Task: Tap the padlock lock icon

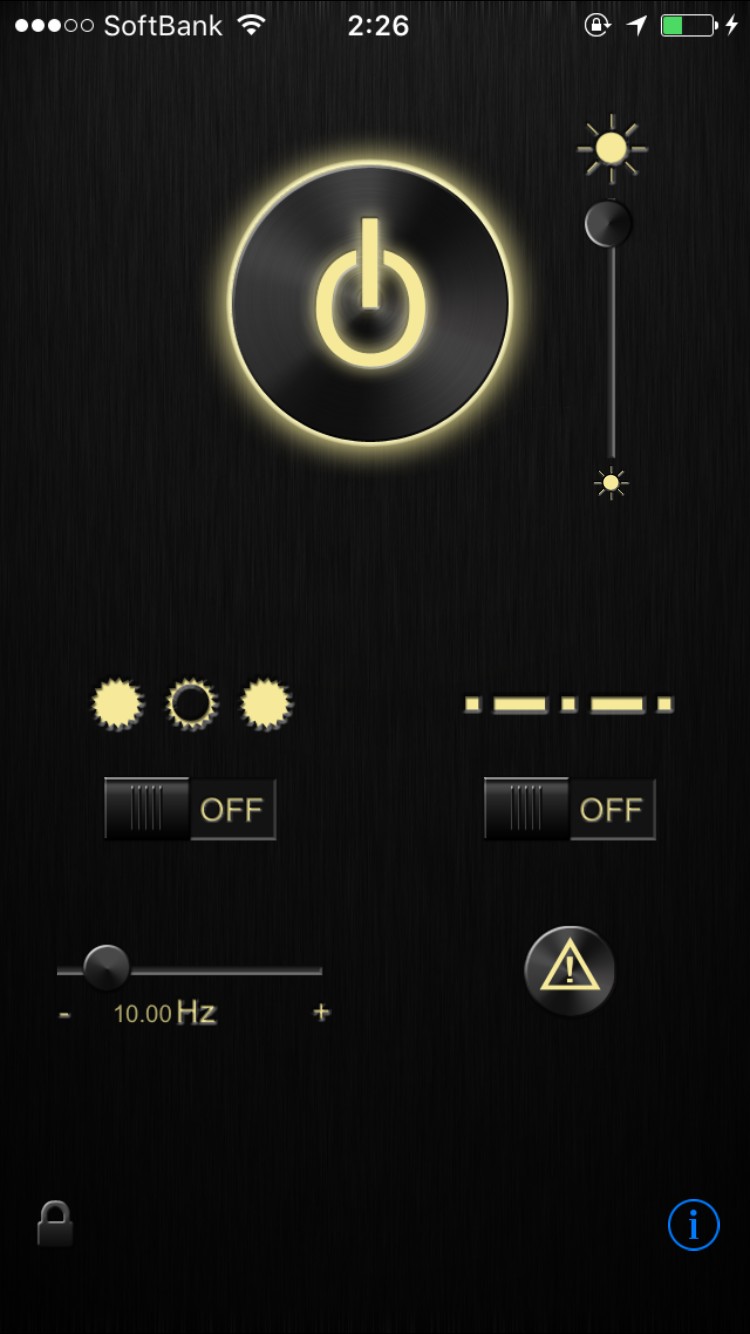Action: coord(55,1223)
